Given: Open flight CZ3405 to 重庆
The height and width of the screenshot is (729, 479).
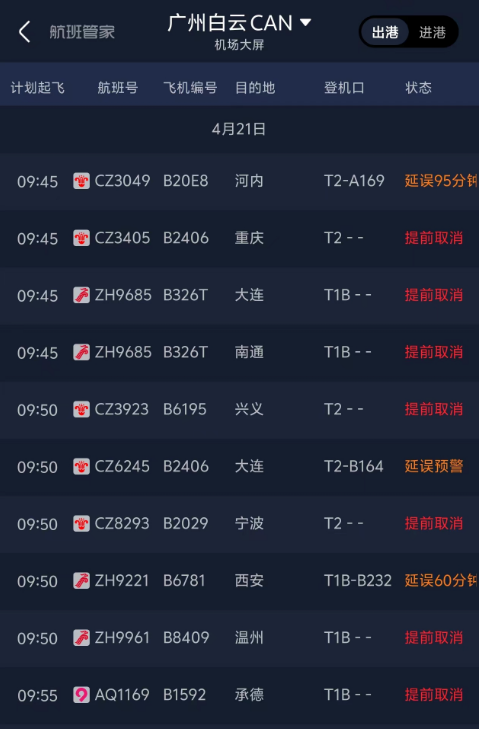Looking at the screenshot, I should coord(240,238).
